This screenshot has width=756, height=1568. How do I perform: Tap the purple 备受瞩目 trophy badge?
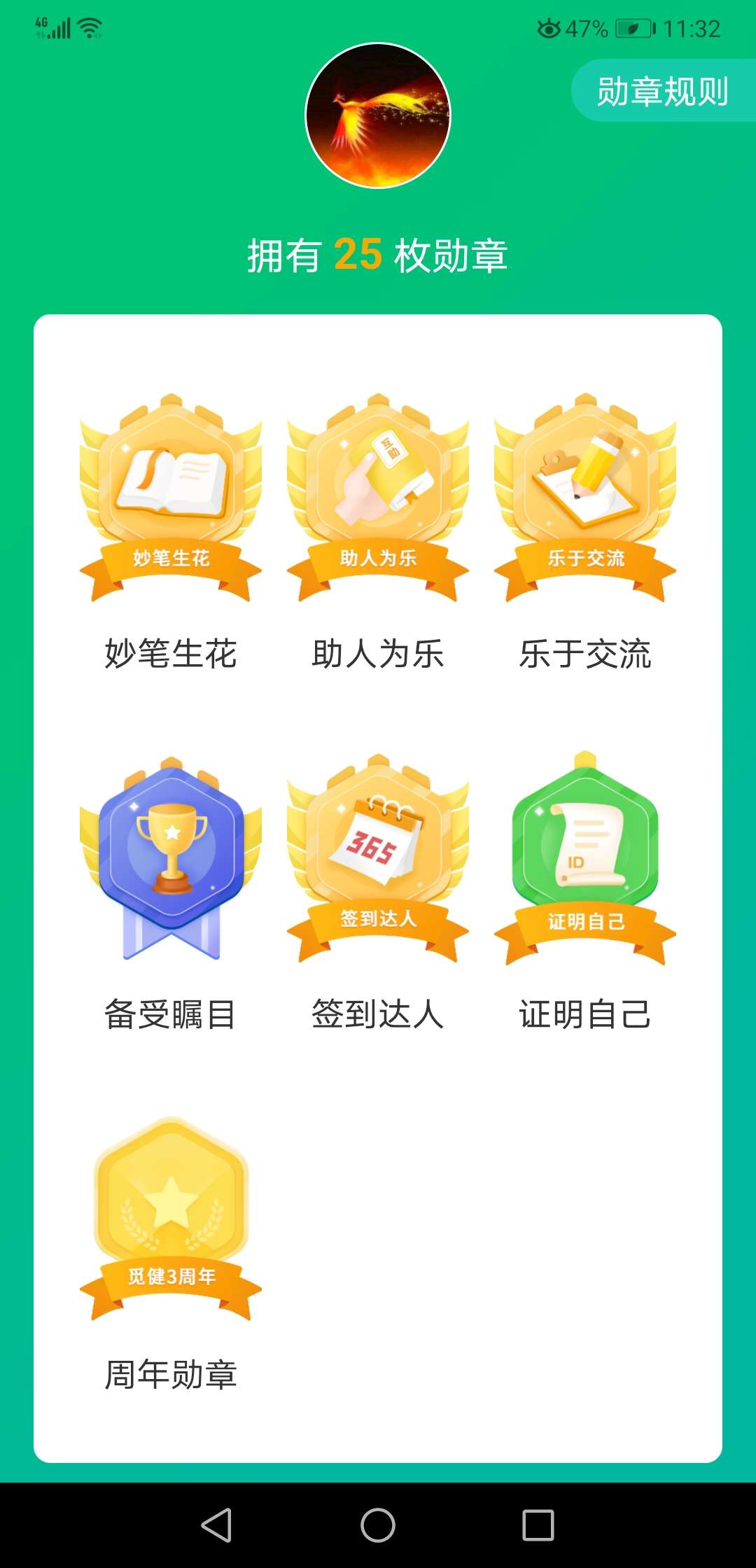click(x=170, y=854)
